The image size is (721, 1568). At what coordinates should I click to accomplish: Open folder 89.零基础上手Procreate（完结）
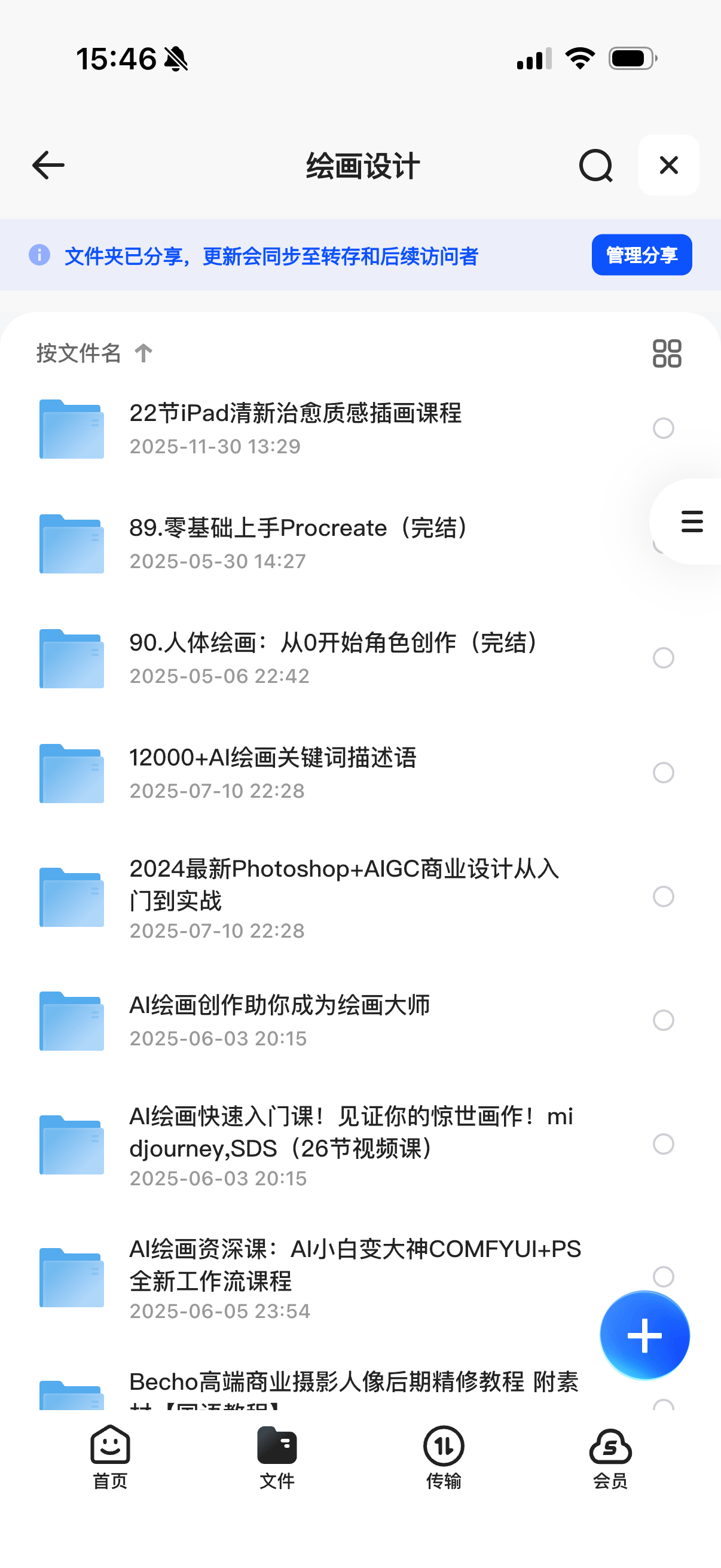coord(298,542)
